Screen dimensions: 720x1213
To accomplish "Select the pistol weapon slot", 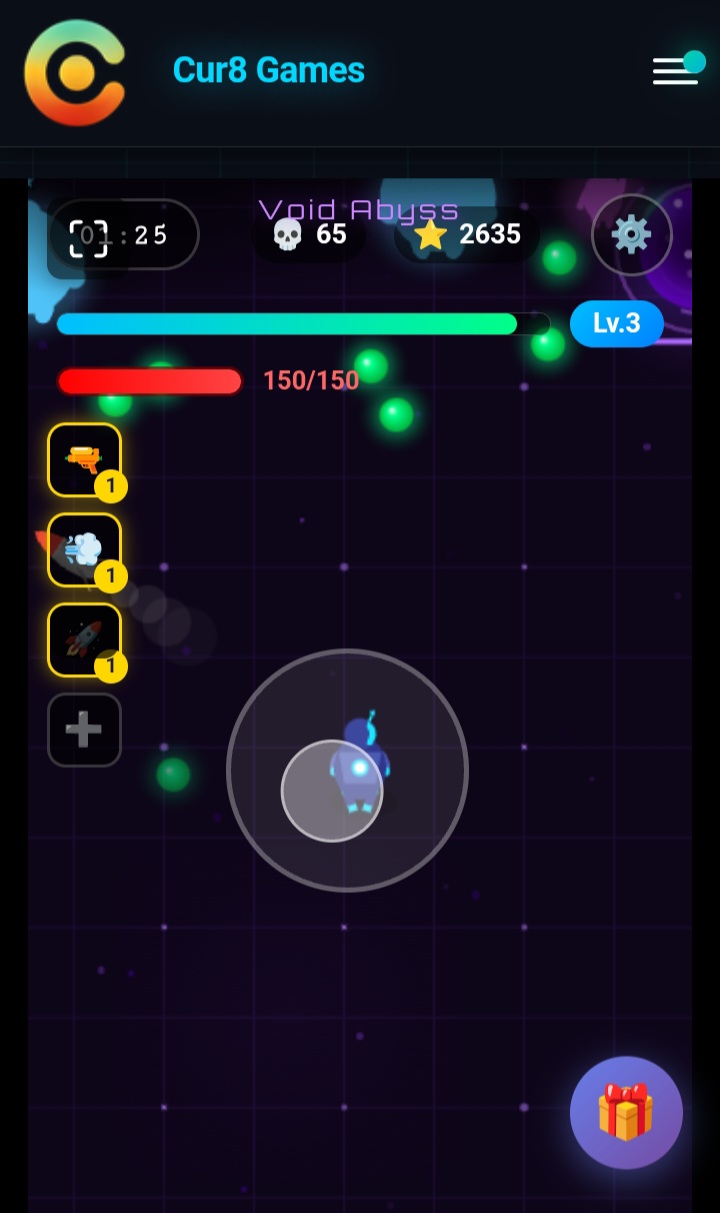I will pyautogui.click(x=84, y=460).
